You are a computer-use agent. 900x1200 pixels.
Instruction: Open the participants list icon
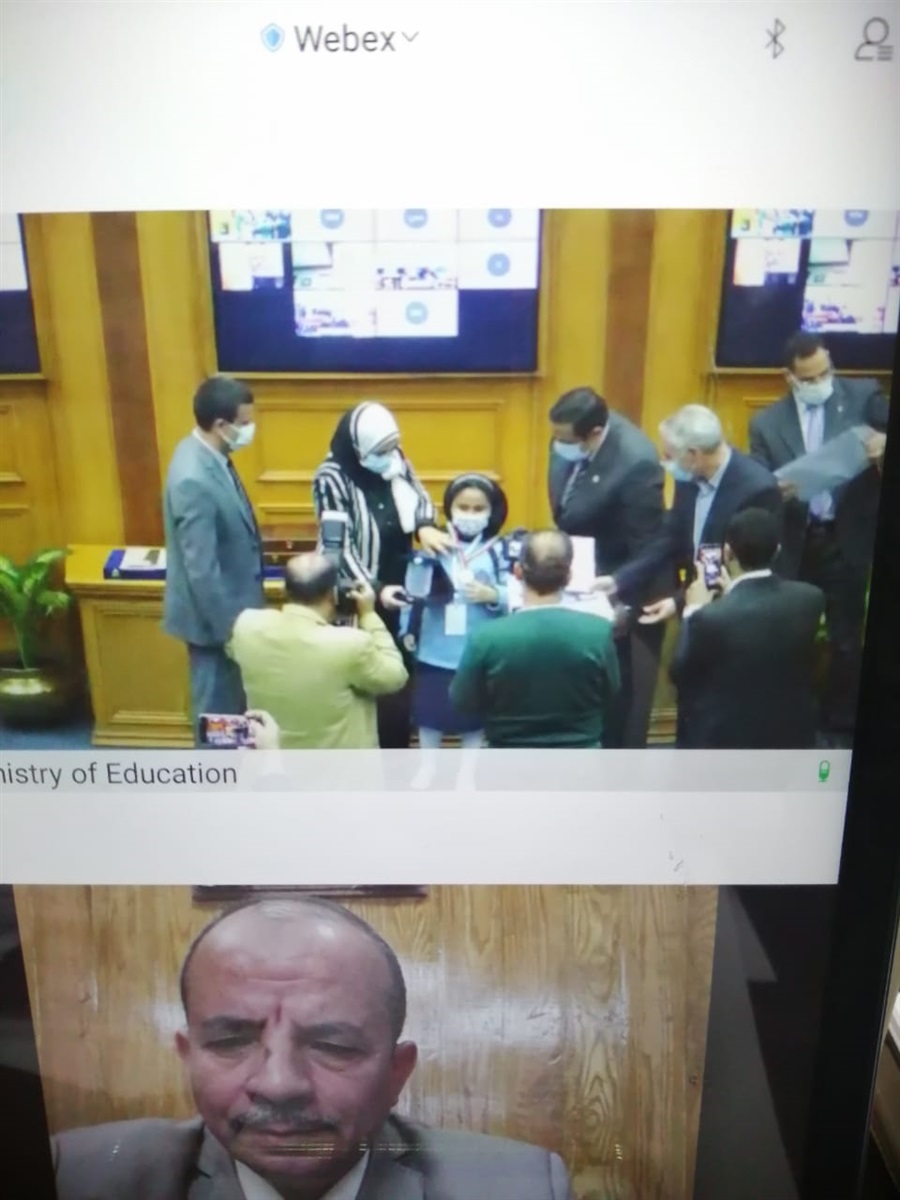point(872,40)
